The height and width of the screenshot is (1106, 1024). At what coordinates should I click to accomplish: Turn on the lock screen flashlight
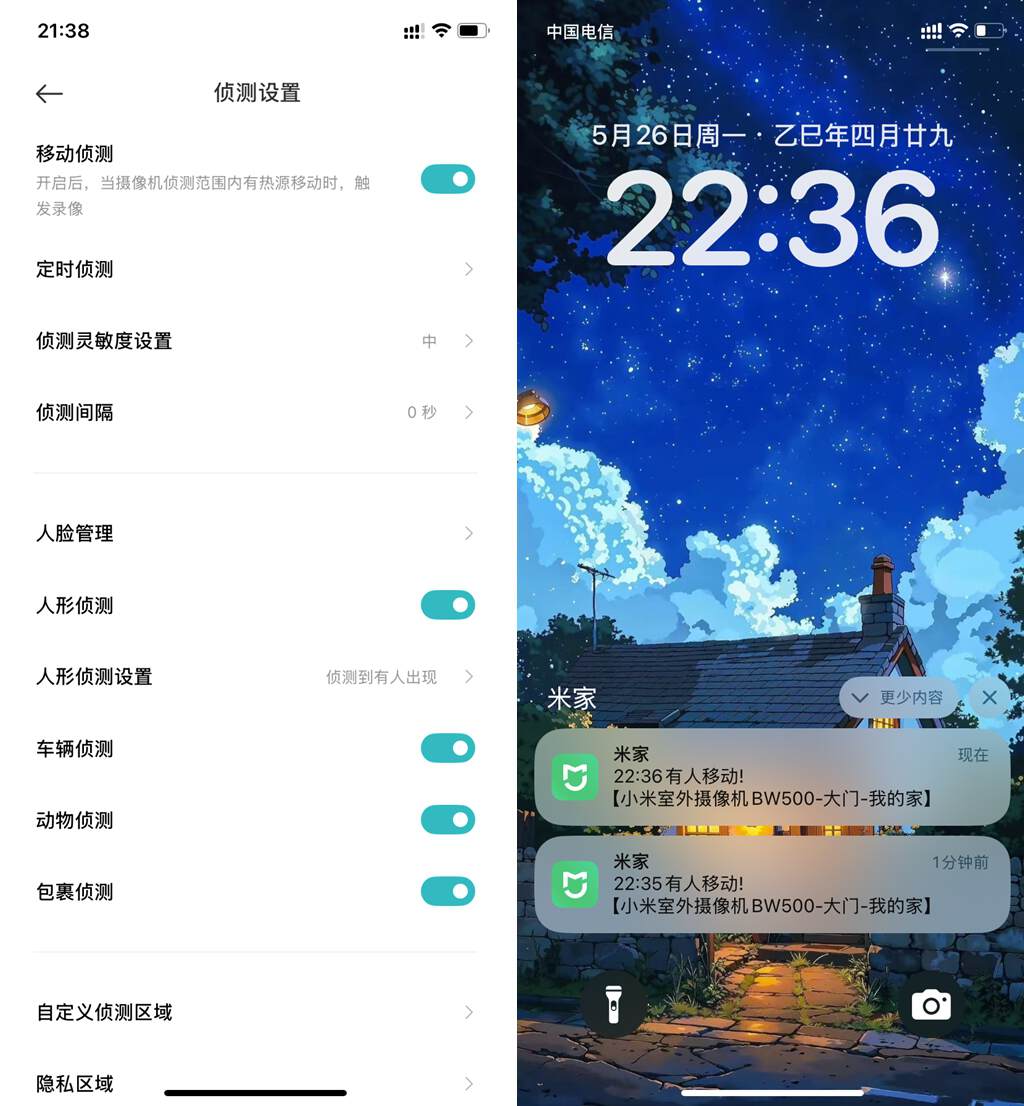[614, 1003]
